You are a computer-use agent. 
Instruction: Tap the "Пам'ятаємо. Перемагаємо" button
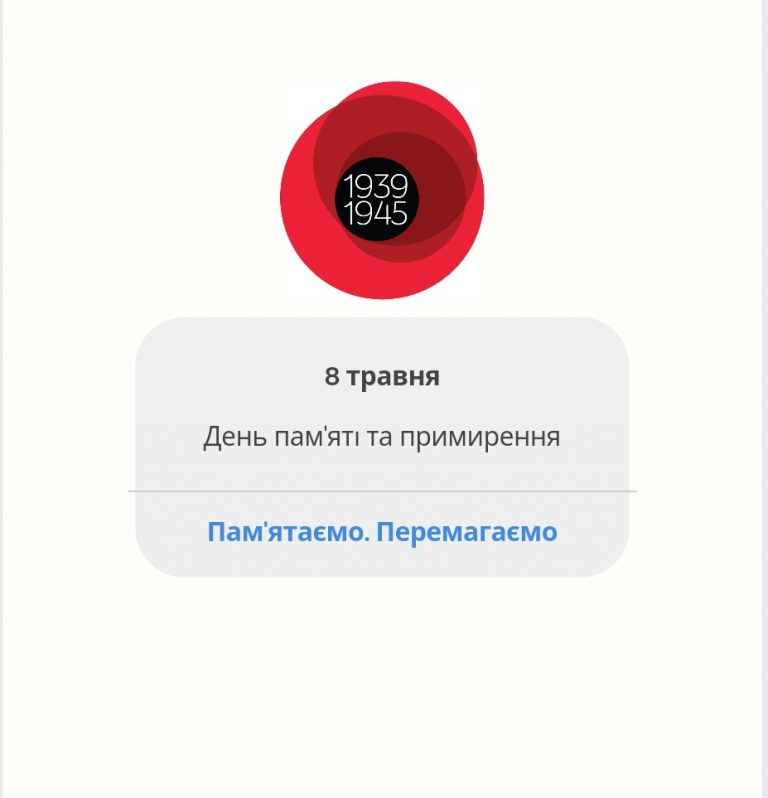[382, 532]
